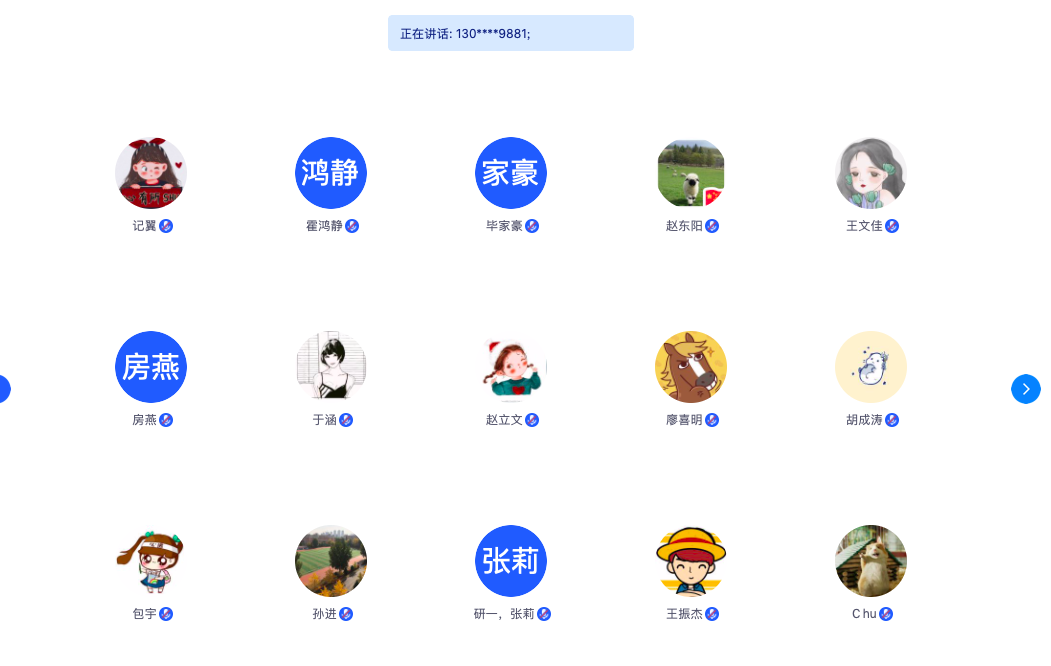Select participant 胡成涛

pos(871,367)
